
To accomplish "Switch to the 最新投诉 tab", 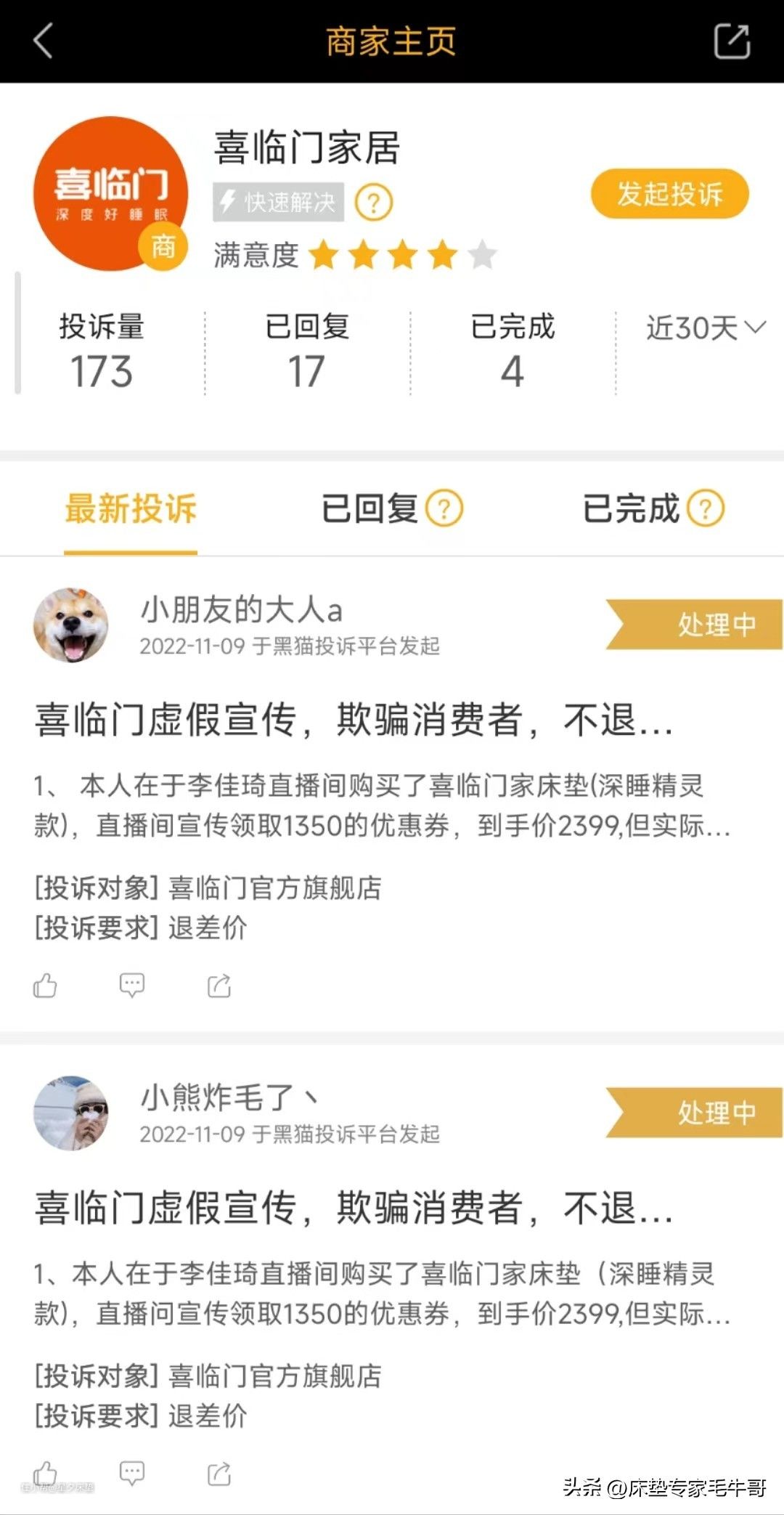I will click(131, 508).
